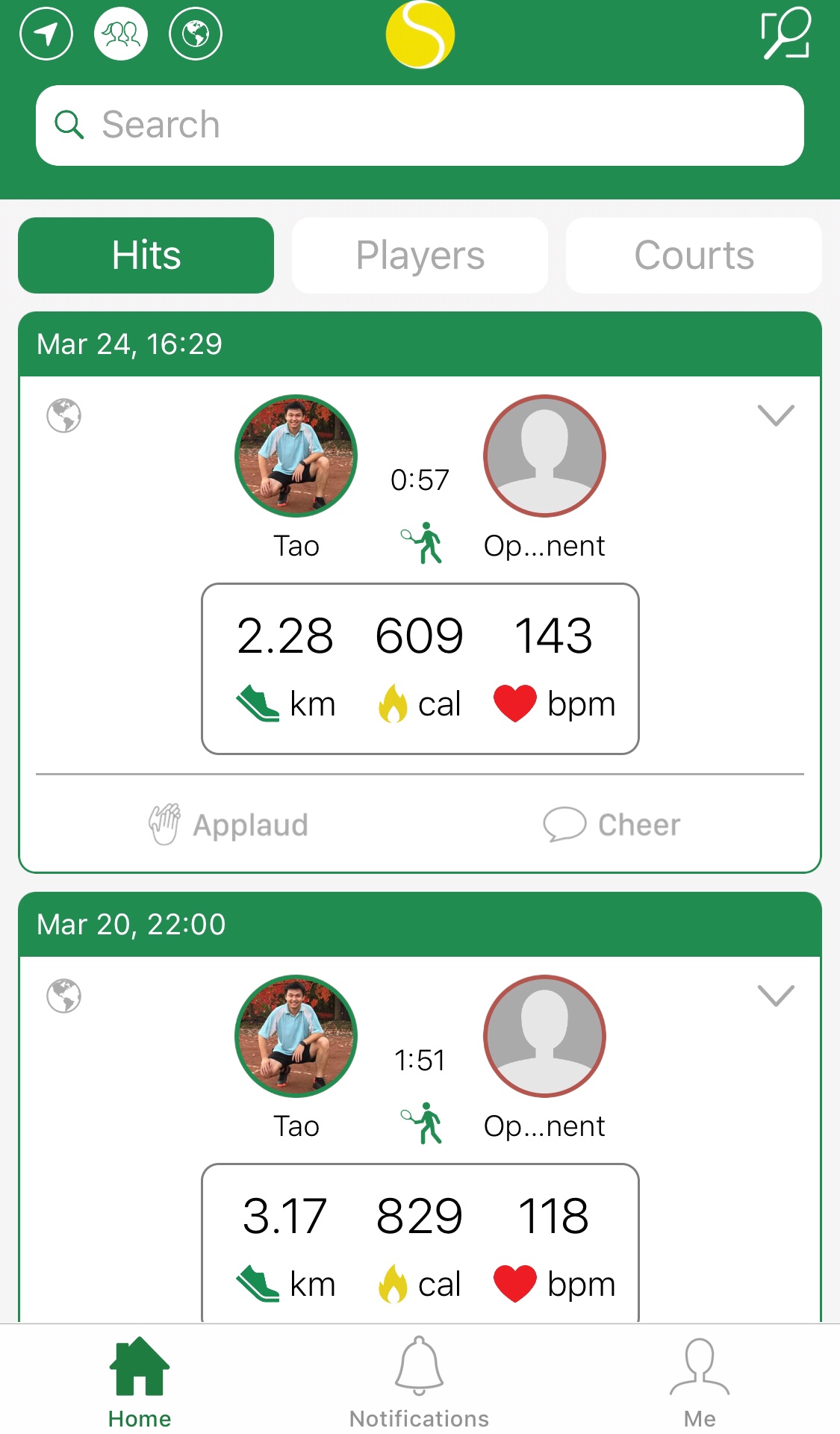
Task: Cheer the Mar 24 hit
Action: pos(612,825)
